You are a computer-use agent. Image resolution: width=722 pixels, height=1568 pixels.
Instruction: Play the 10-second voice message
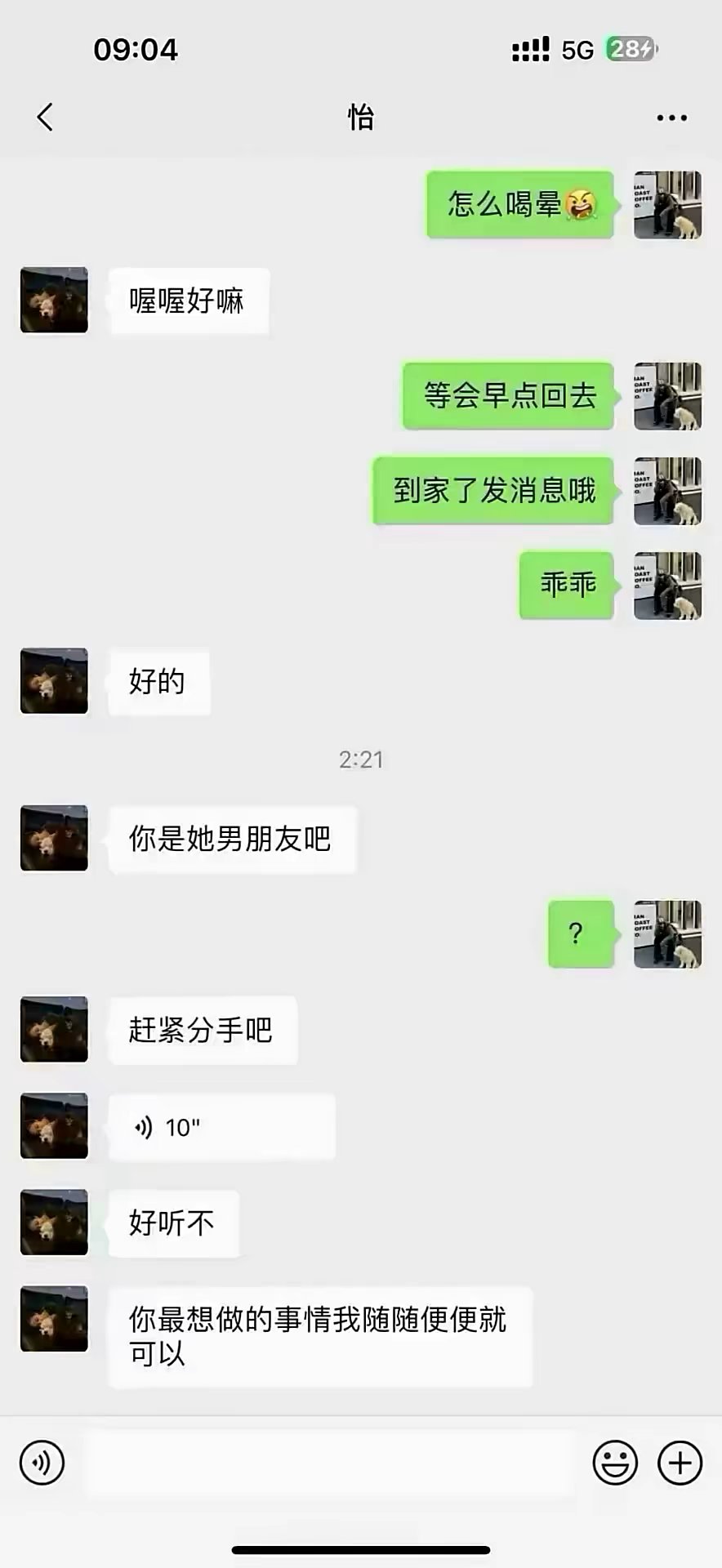222,1127
